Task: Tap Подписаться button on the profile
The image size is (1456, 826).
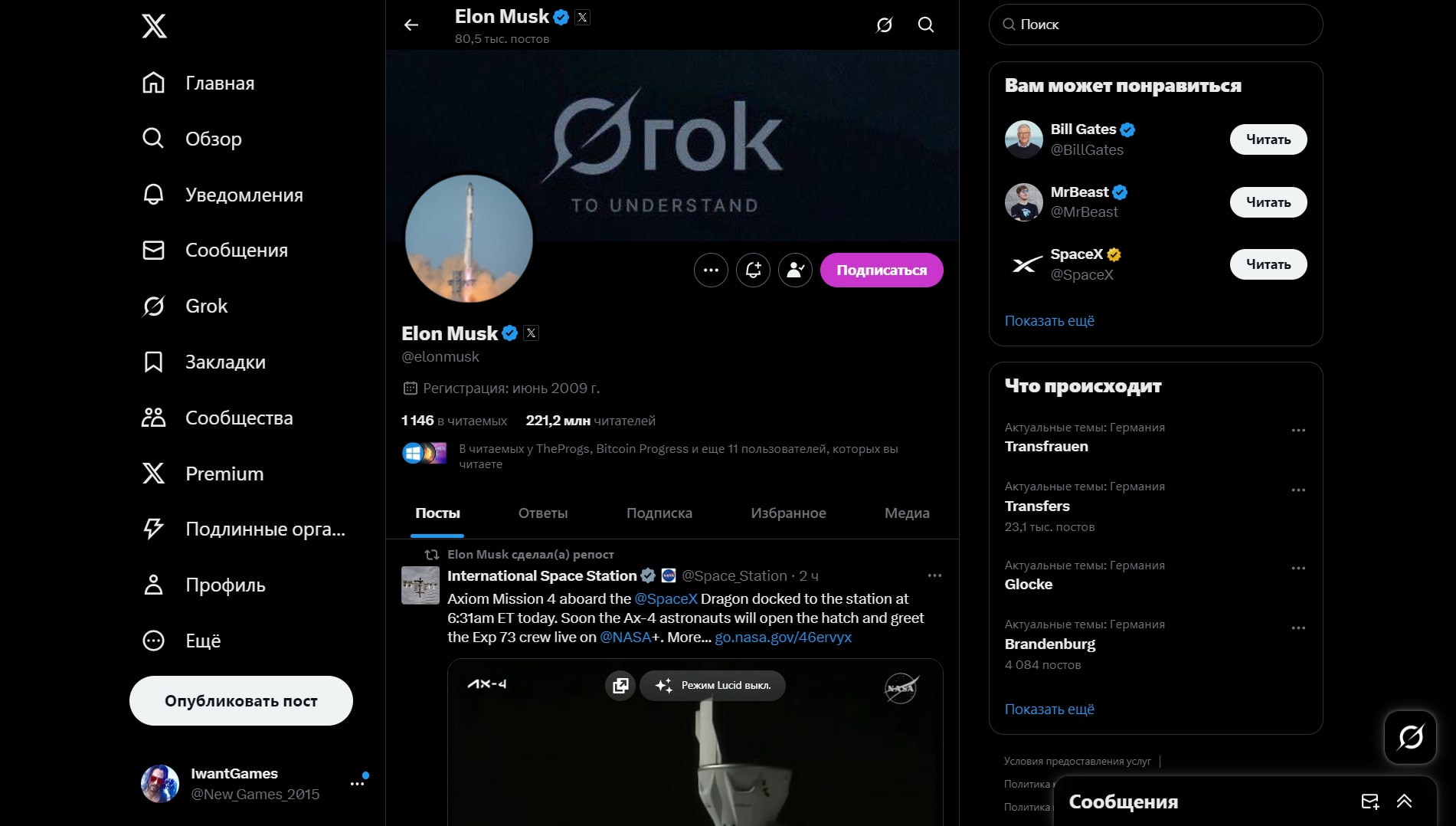Action: point(881,270)
